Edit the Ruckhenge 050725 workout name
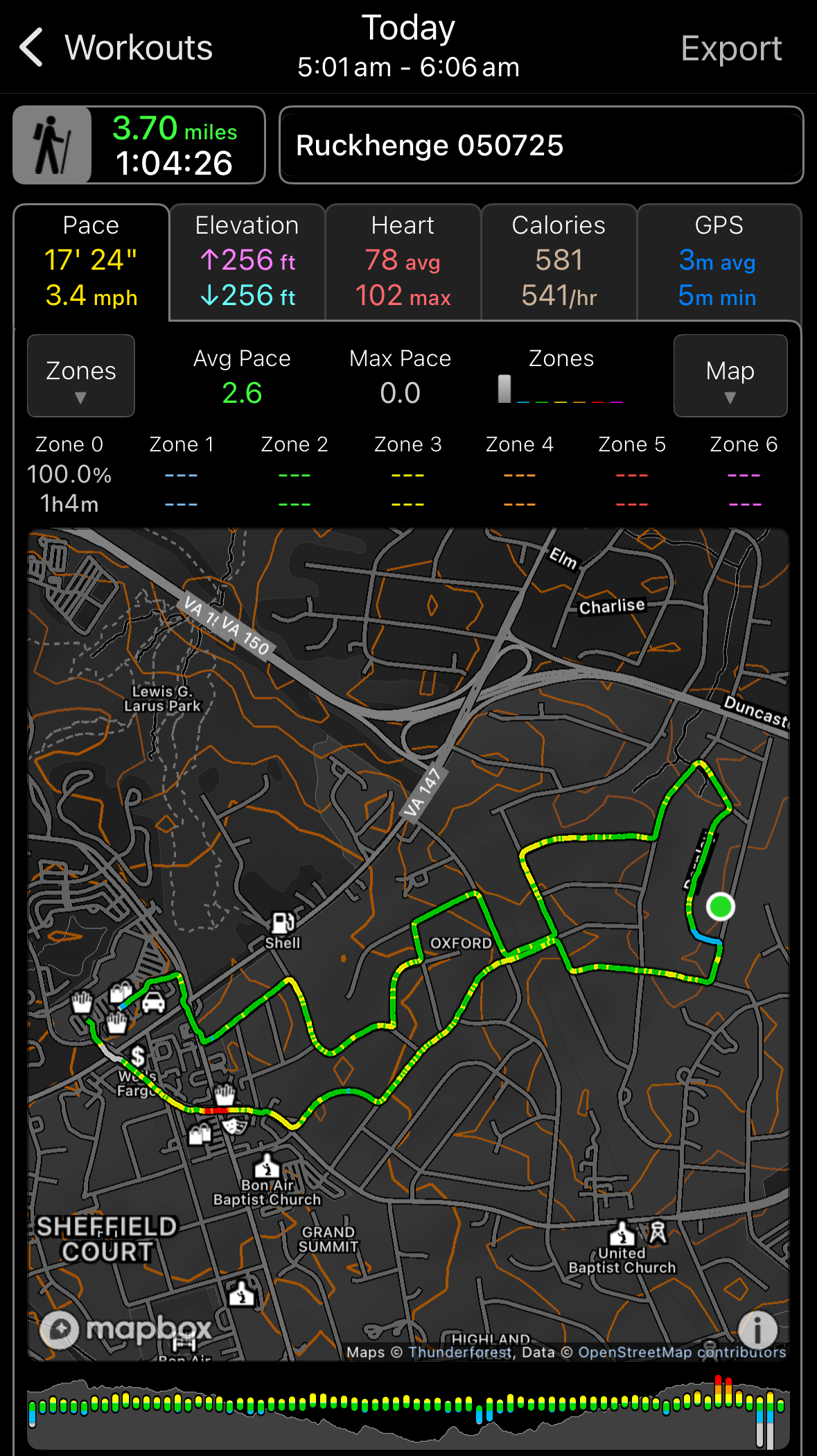817x1456 pixels. (x=541, y=146)
